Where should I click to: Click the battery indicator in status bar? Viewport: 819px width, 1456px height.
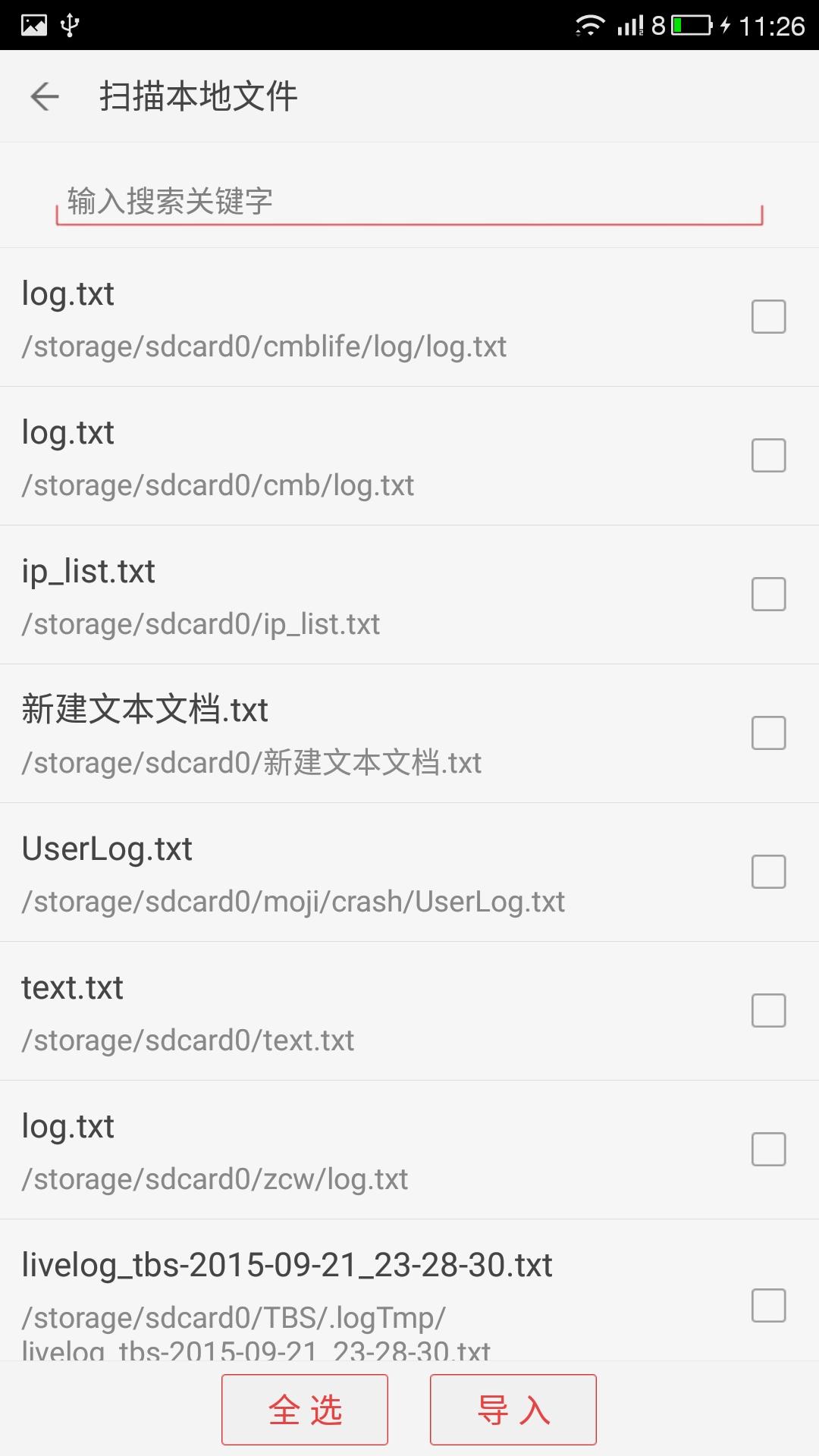692,24
